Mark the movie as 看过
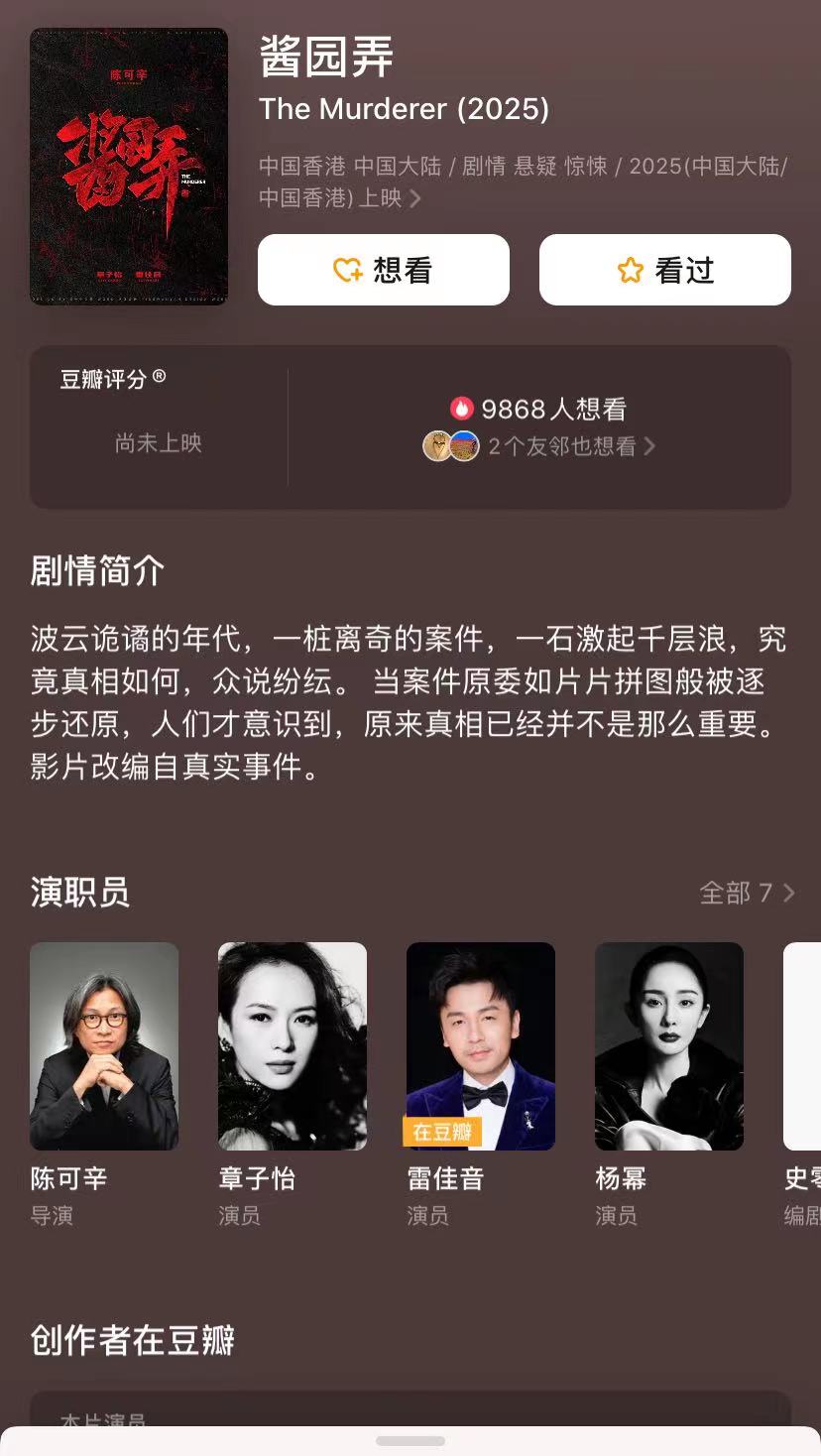 click(x=664, y=270)
